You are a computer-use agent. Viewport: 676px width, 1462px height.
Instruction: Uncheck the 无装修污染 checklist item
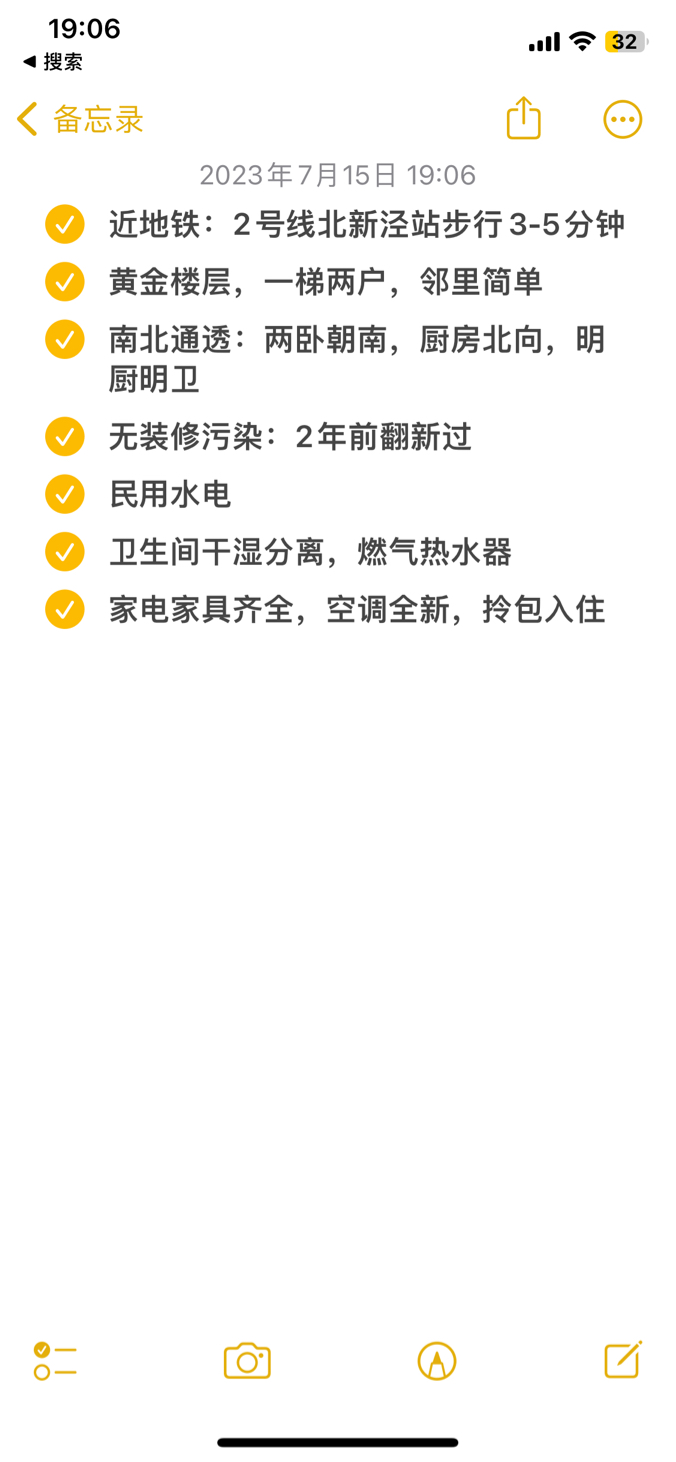pos(65,437)
